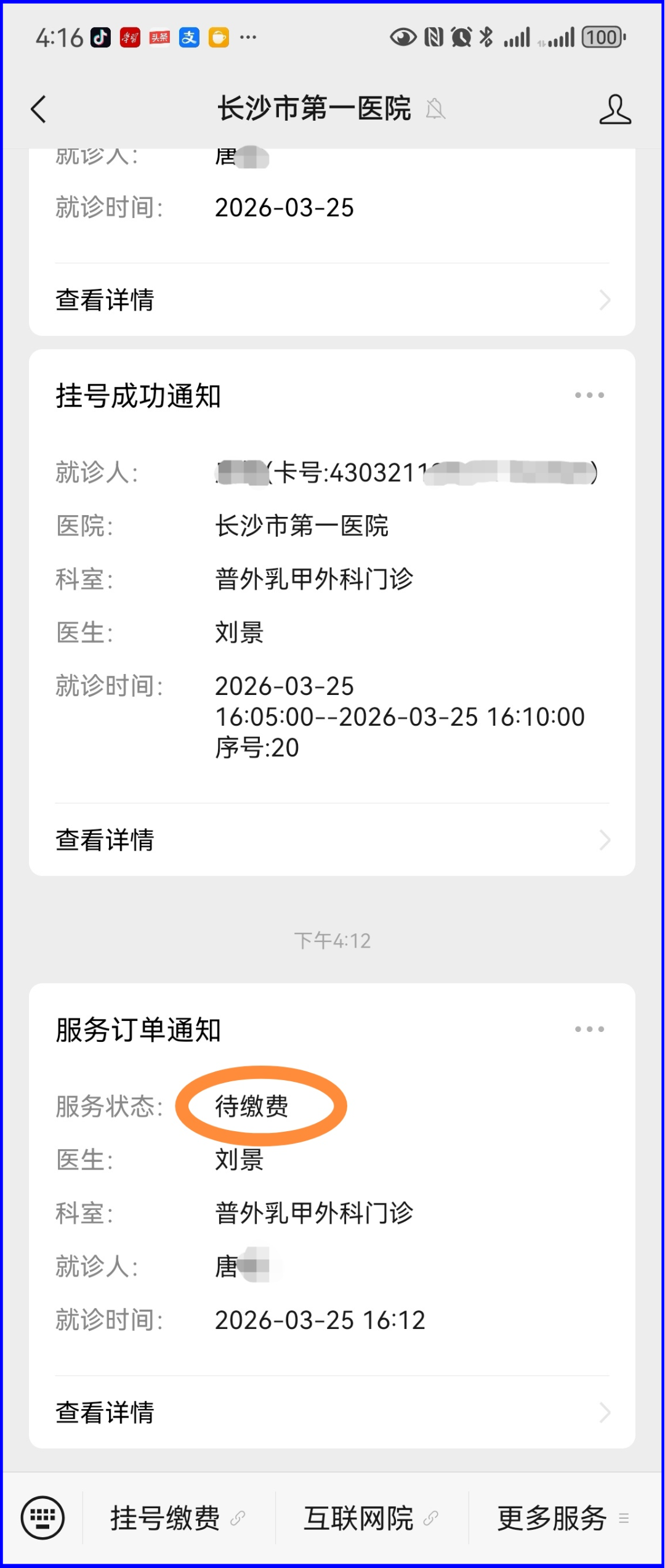Open 查看详情 on the topmost card

click(x=332, y=300)
